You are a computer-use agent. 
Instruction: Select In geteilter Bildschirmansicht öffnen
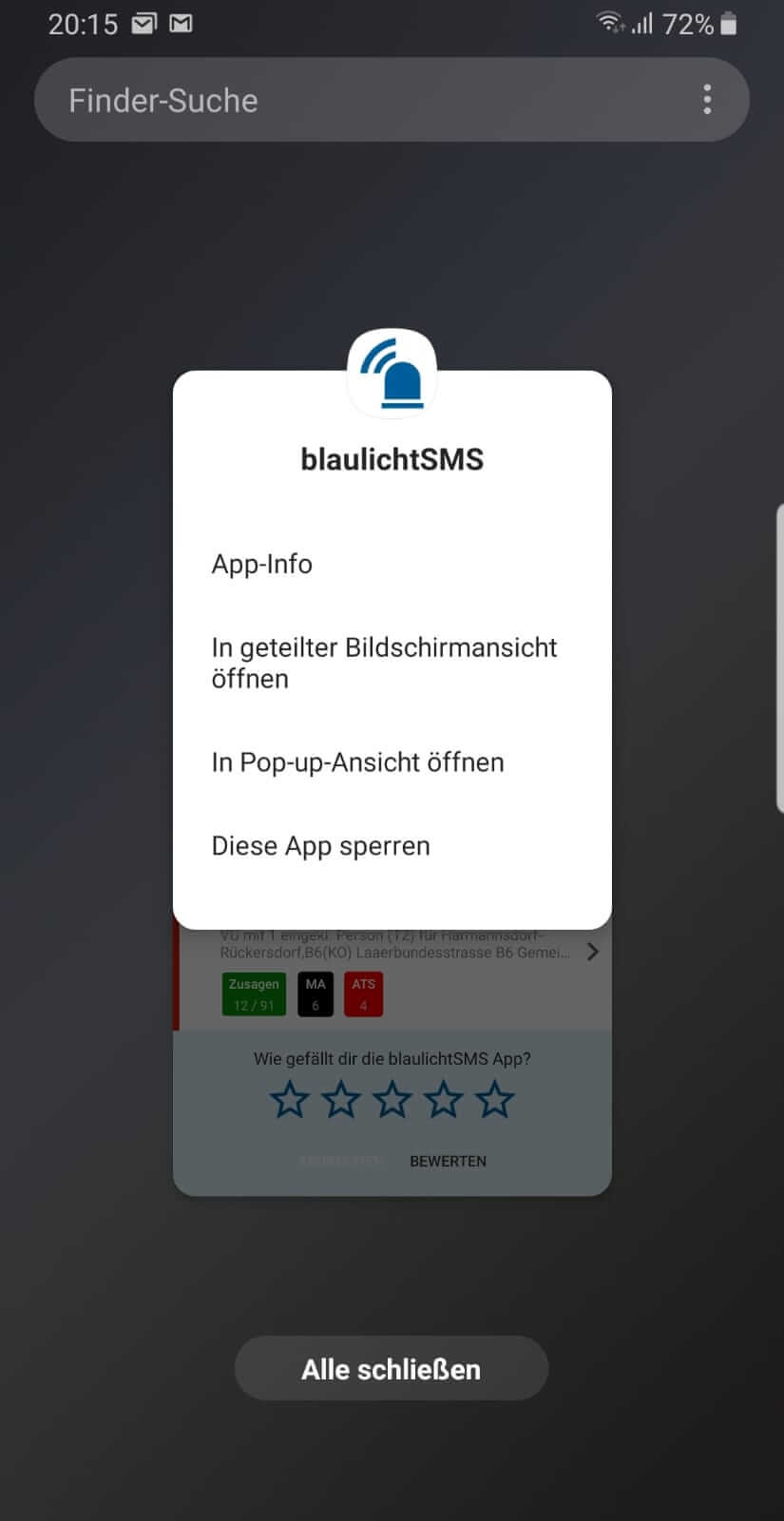point(392,663)
